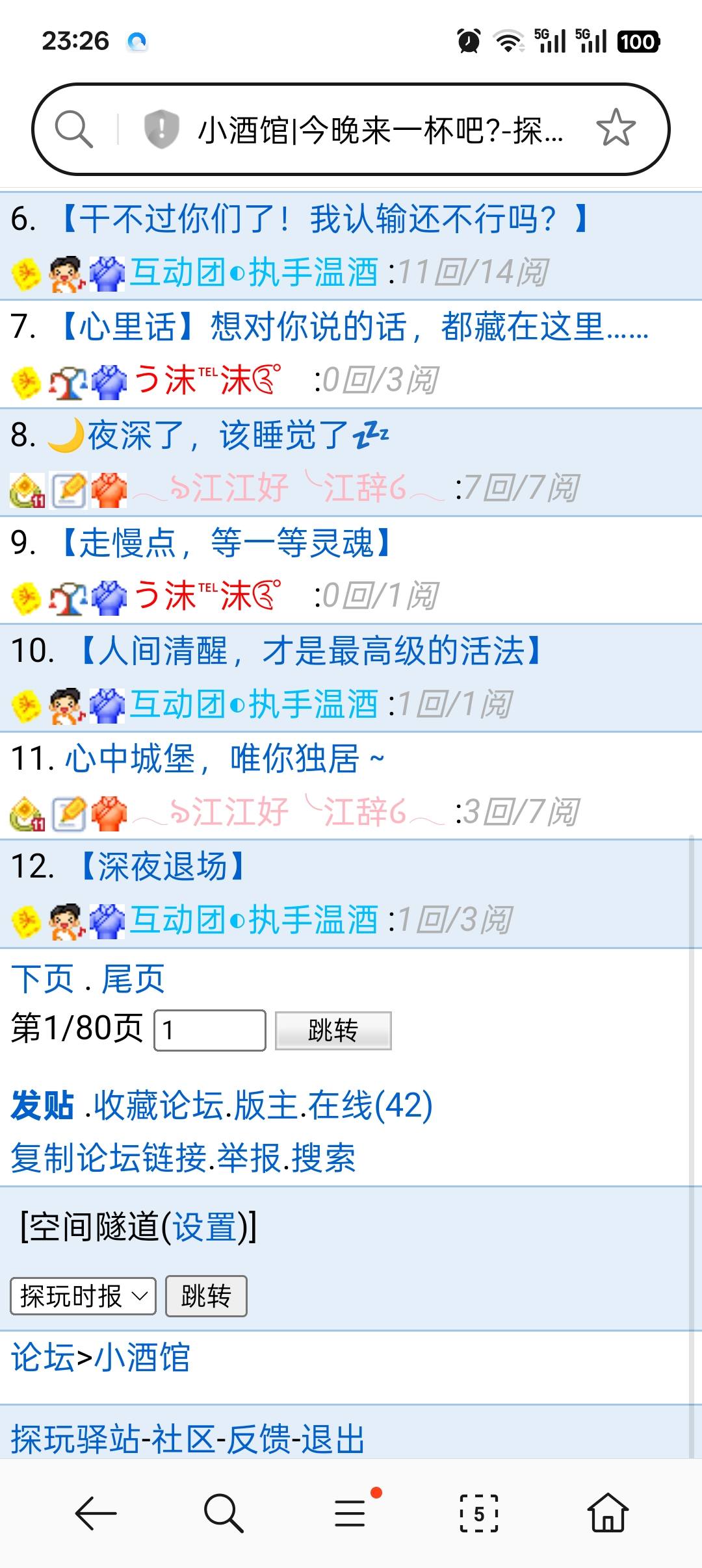Open thread 【干不过你们了！我认输还不行吗？】

pyautogui.click(x=324, y=219)
